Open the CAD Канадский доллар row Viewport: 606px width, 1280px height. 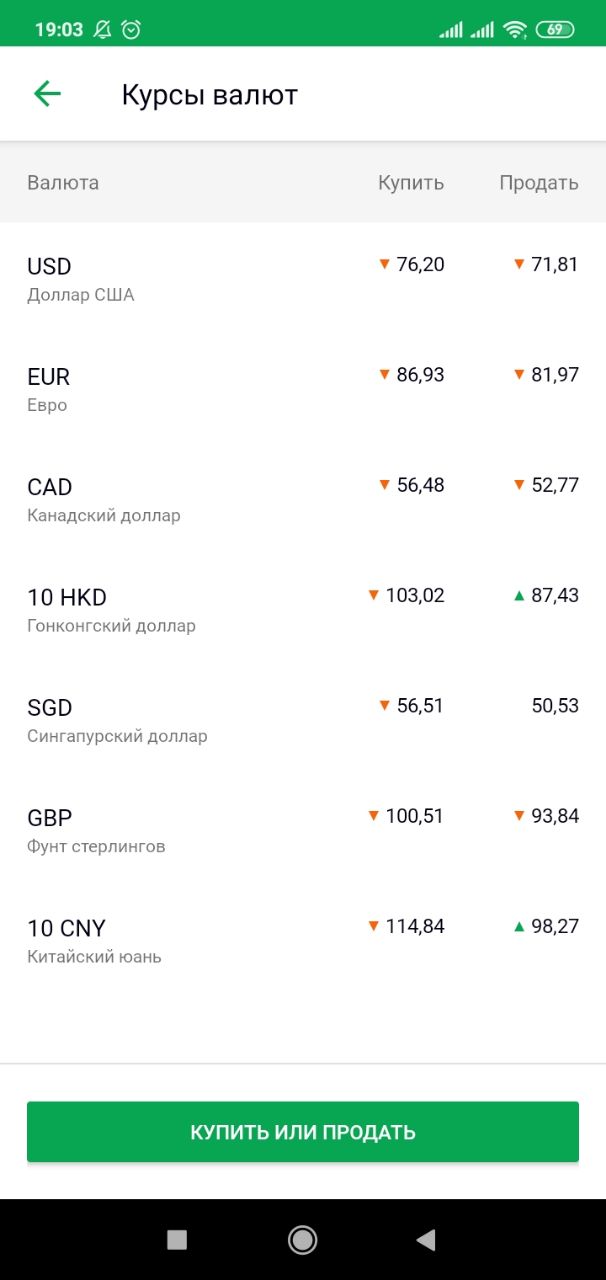(x=303, y=499)
